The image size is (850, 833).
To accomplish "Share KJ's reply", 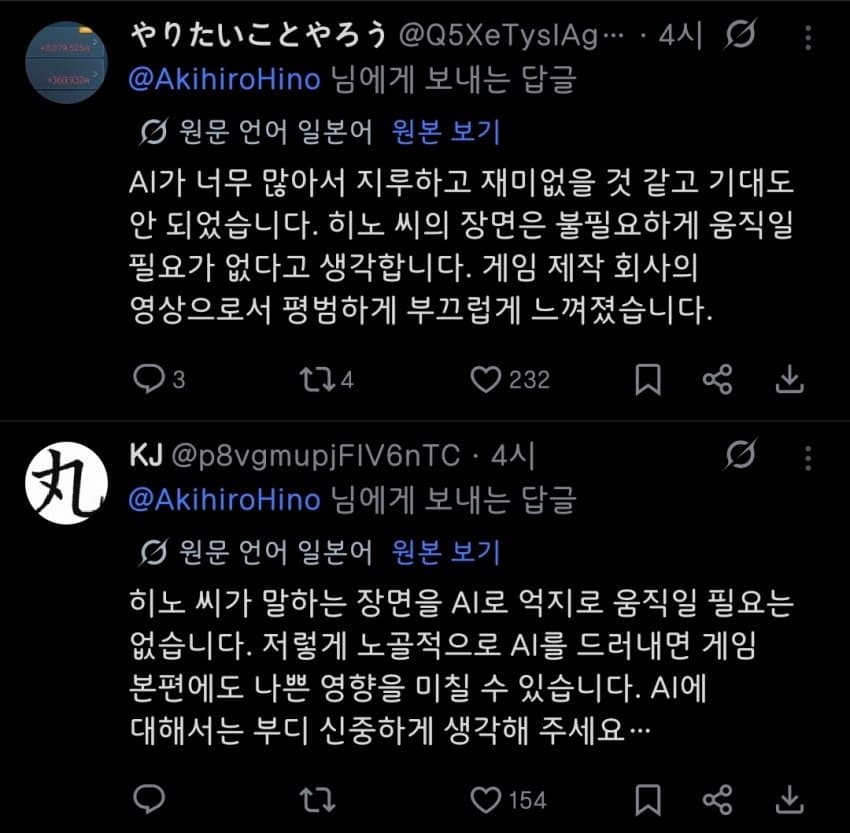I will pyautogui.click(x=718, y=800).
